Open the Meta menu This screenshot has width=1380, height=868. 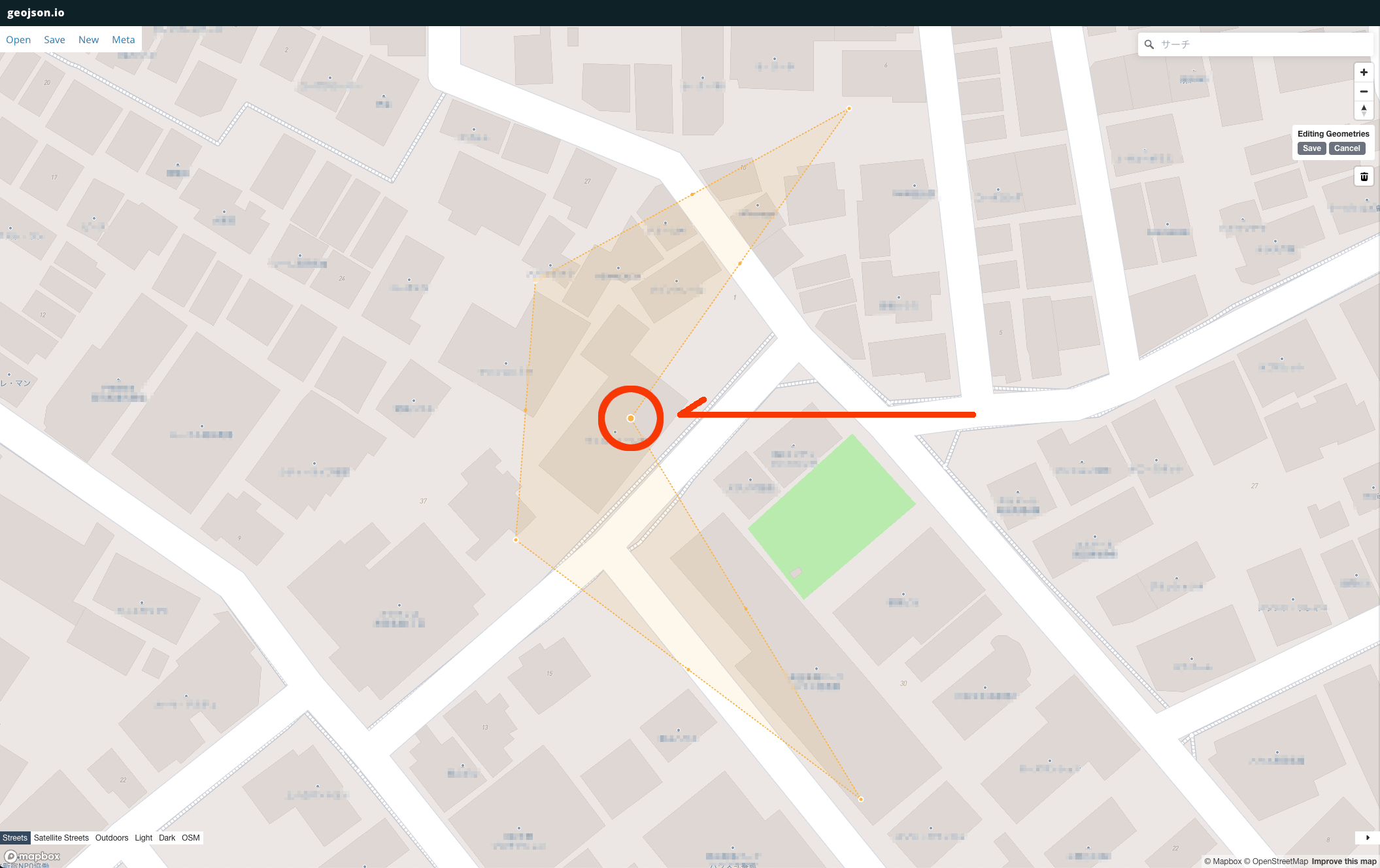123,40
